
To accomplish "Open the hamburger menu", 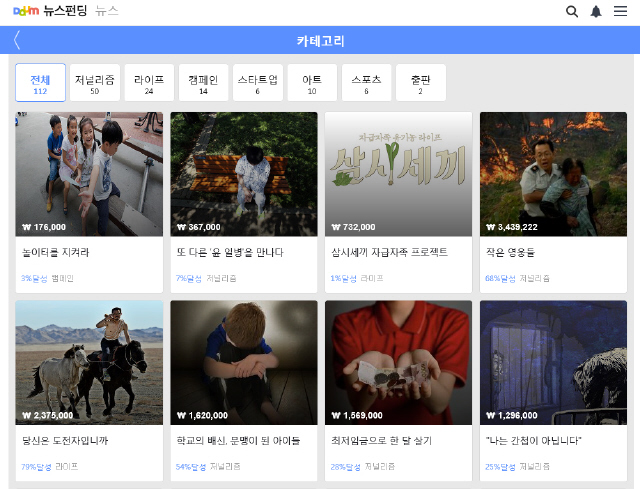I will point(620,12).
